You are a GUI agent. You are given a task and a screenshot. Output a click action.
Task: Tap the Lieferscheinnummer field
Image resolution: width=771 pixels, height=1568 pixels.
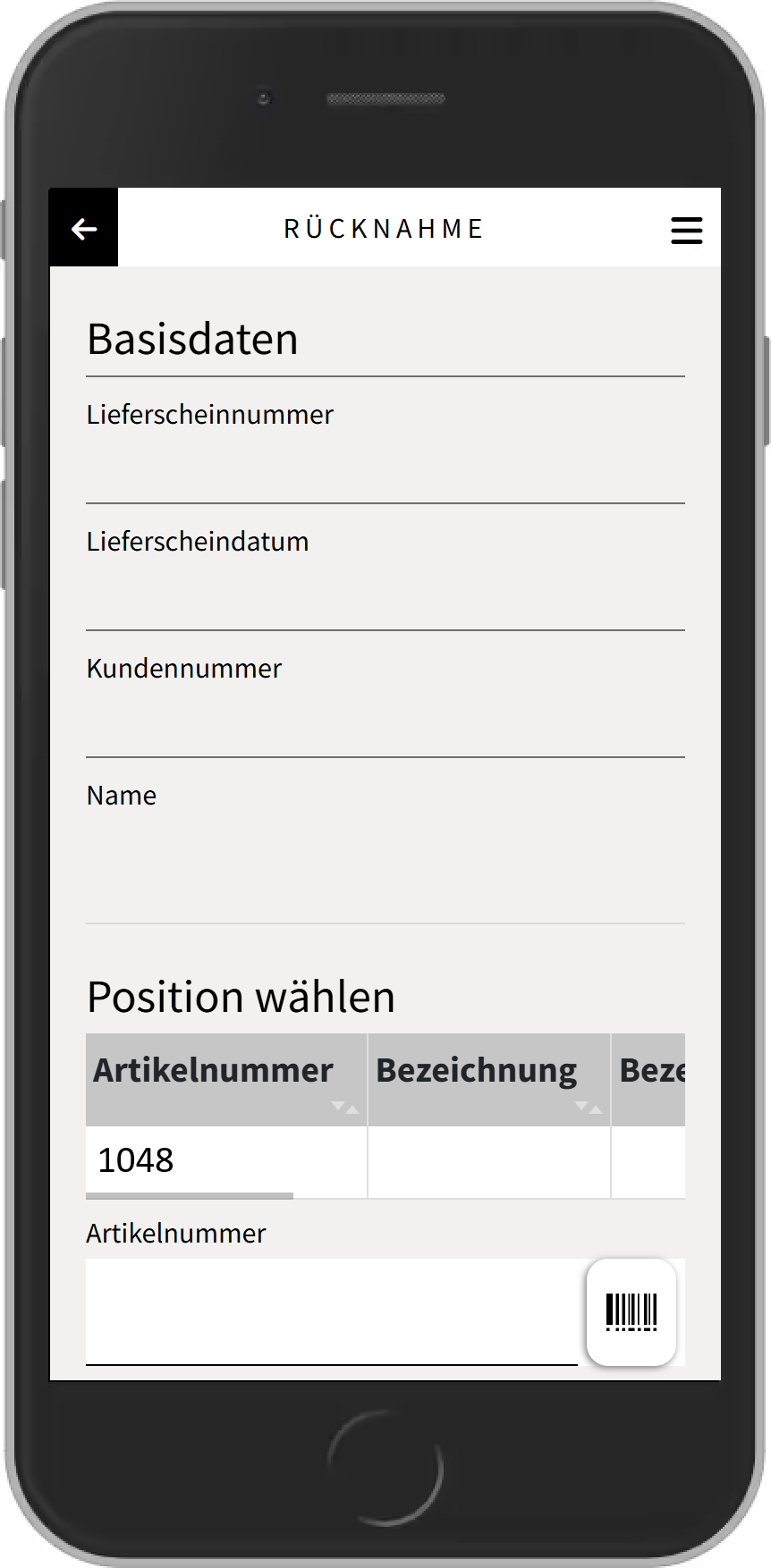tap(385, 469)
